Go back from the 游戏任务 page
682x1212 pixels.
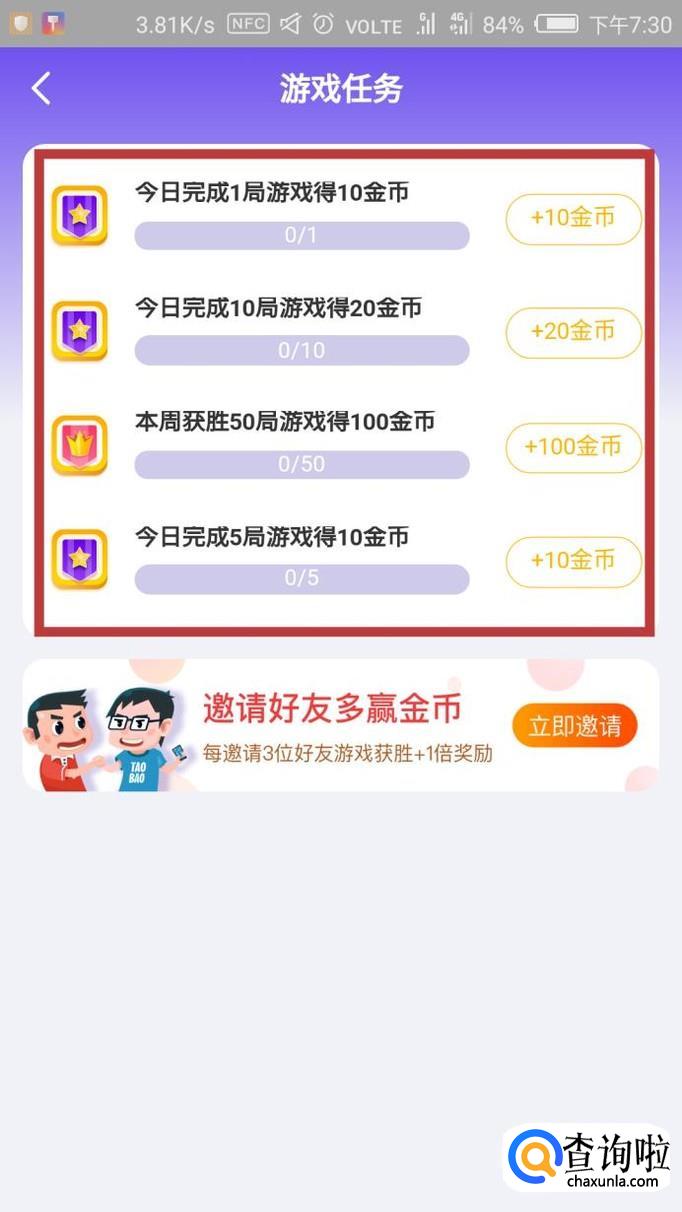point(41,89)
